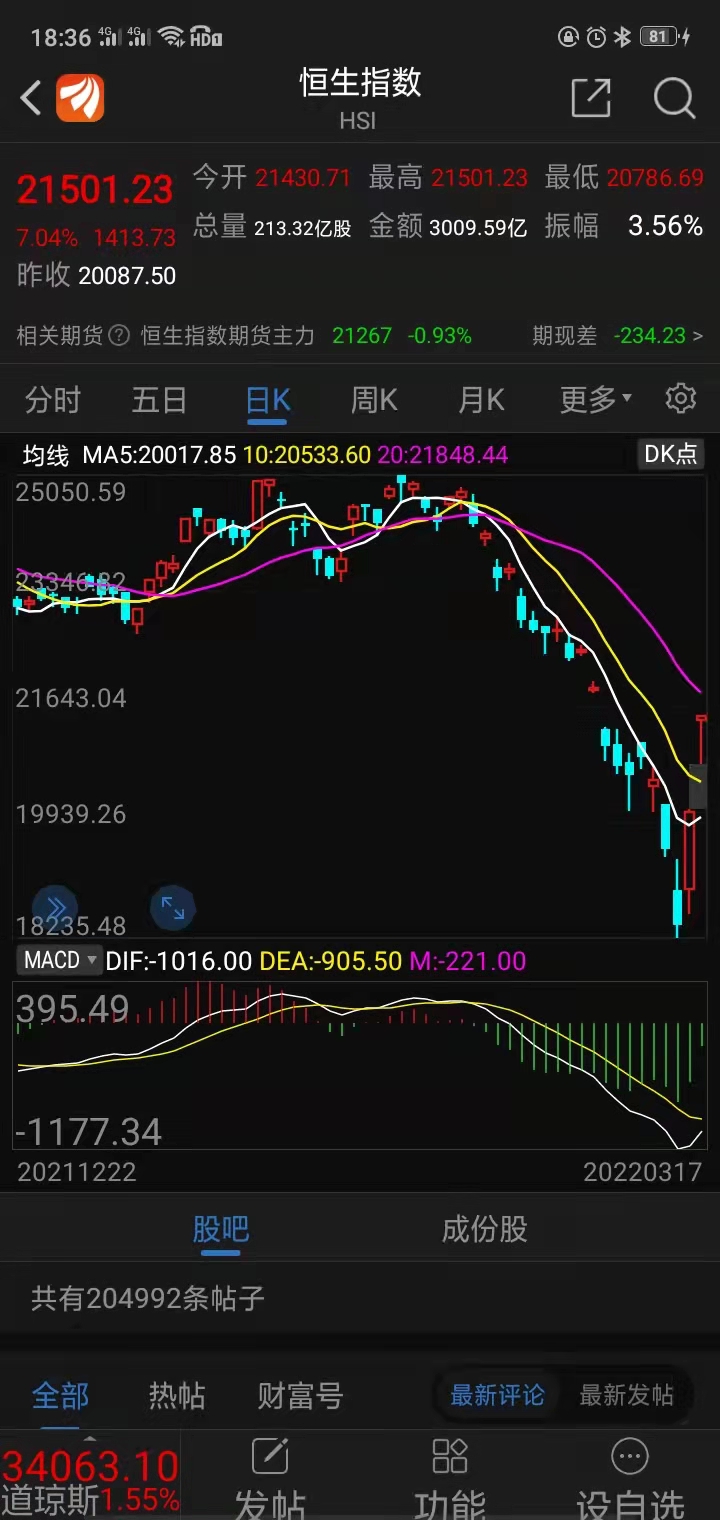720x1520 pixels.
Task: Expand the chart to full screen
Action: click(x=173, y=908)
